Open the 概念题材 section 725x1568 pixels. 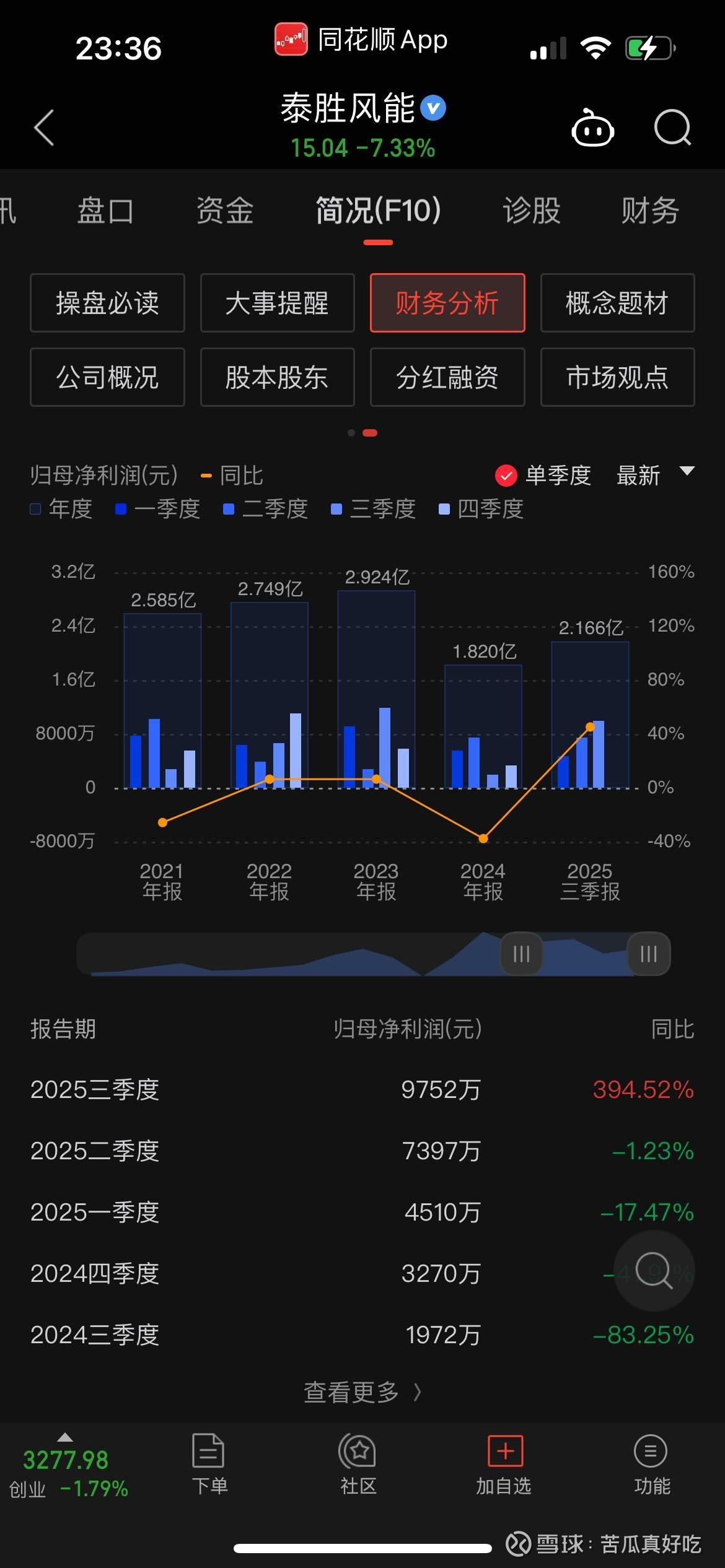pos(617,303)
